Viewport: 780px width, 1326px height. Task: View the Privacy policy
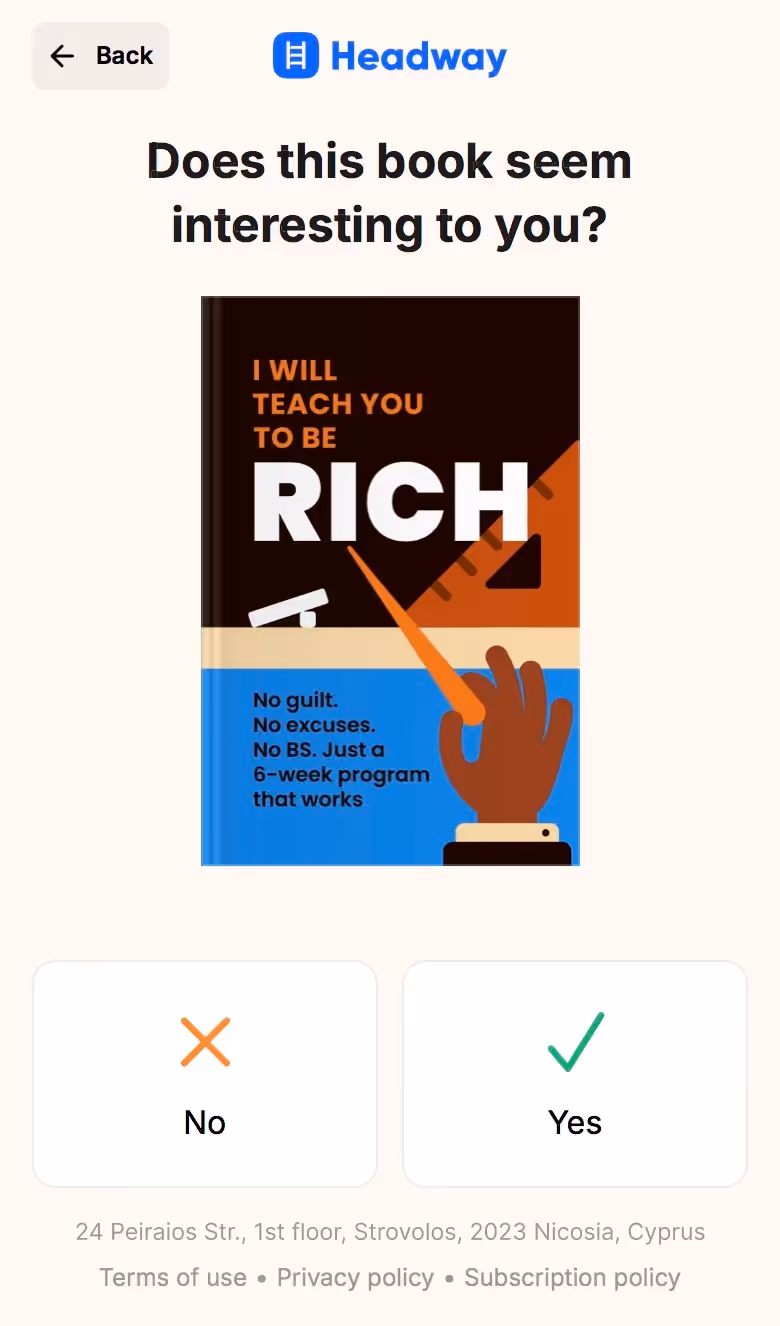pyautogui.click(x=355, y=1278)
